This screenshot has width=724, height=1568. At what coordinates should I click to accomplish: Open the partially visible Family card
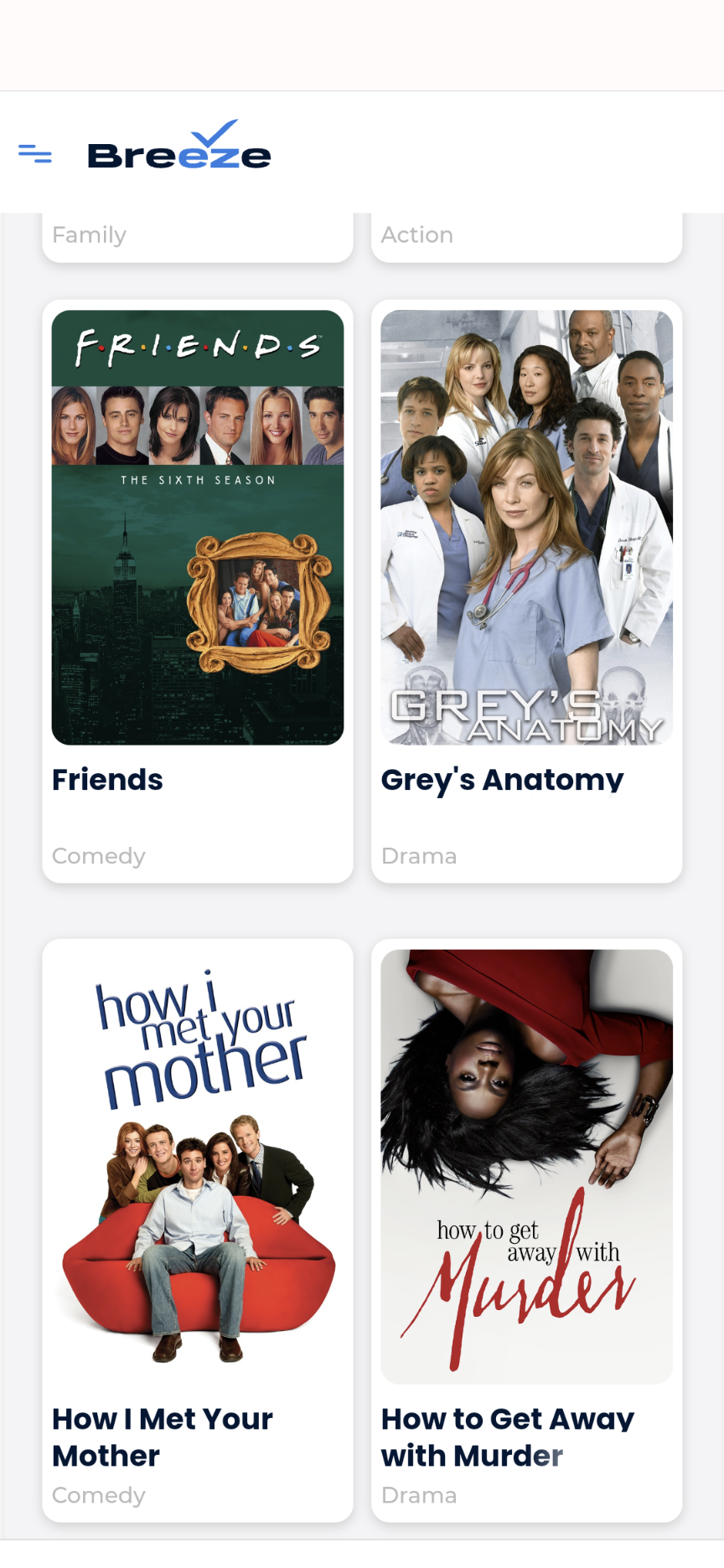[x=198, y=236]
